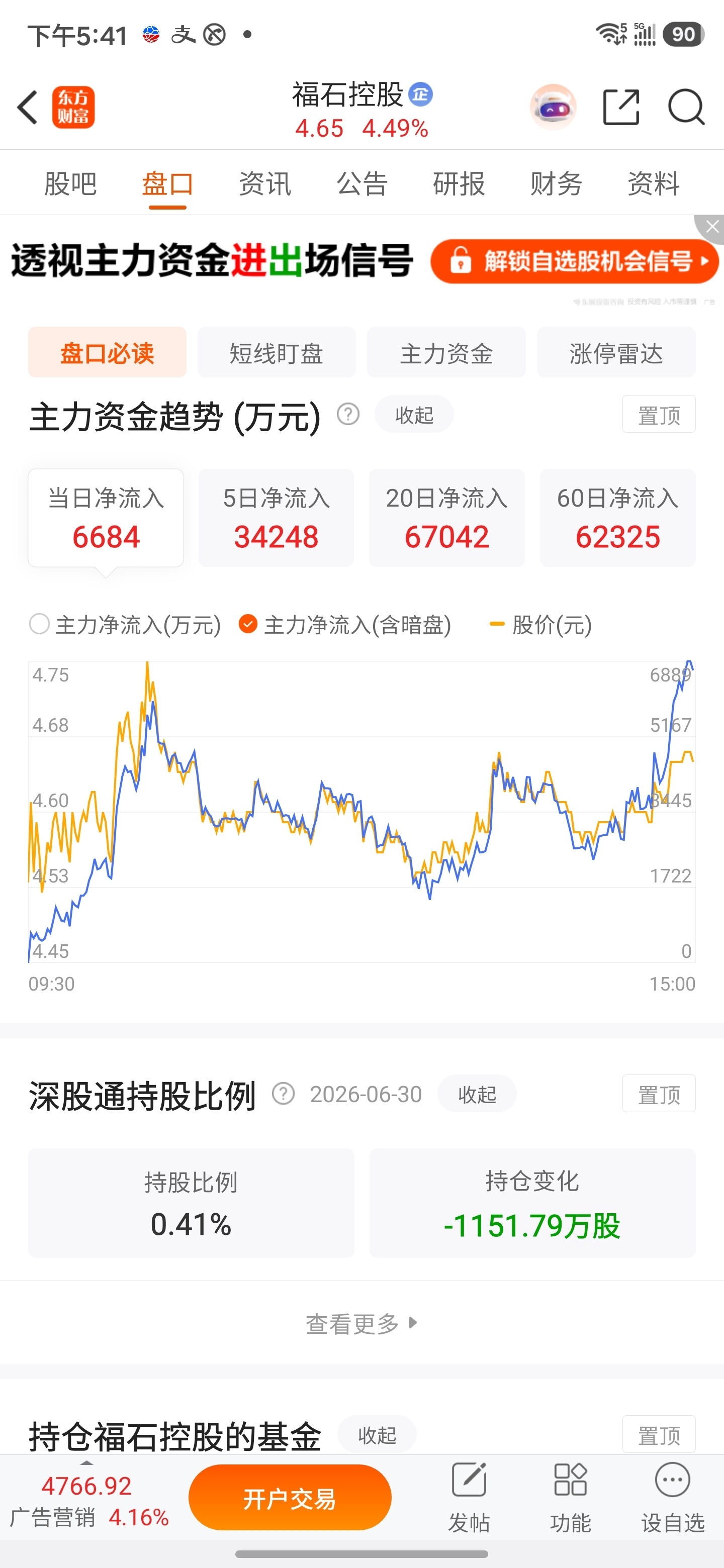The image size is (724, 1568).
Task: Go back with the top-left arrow
Action: click(27, 107)
